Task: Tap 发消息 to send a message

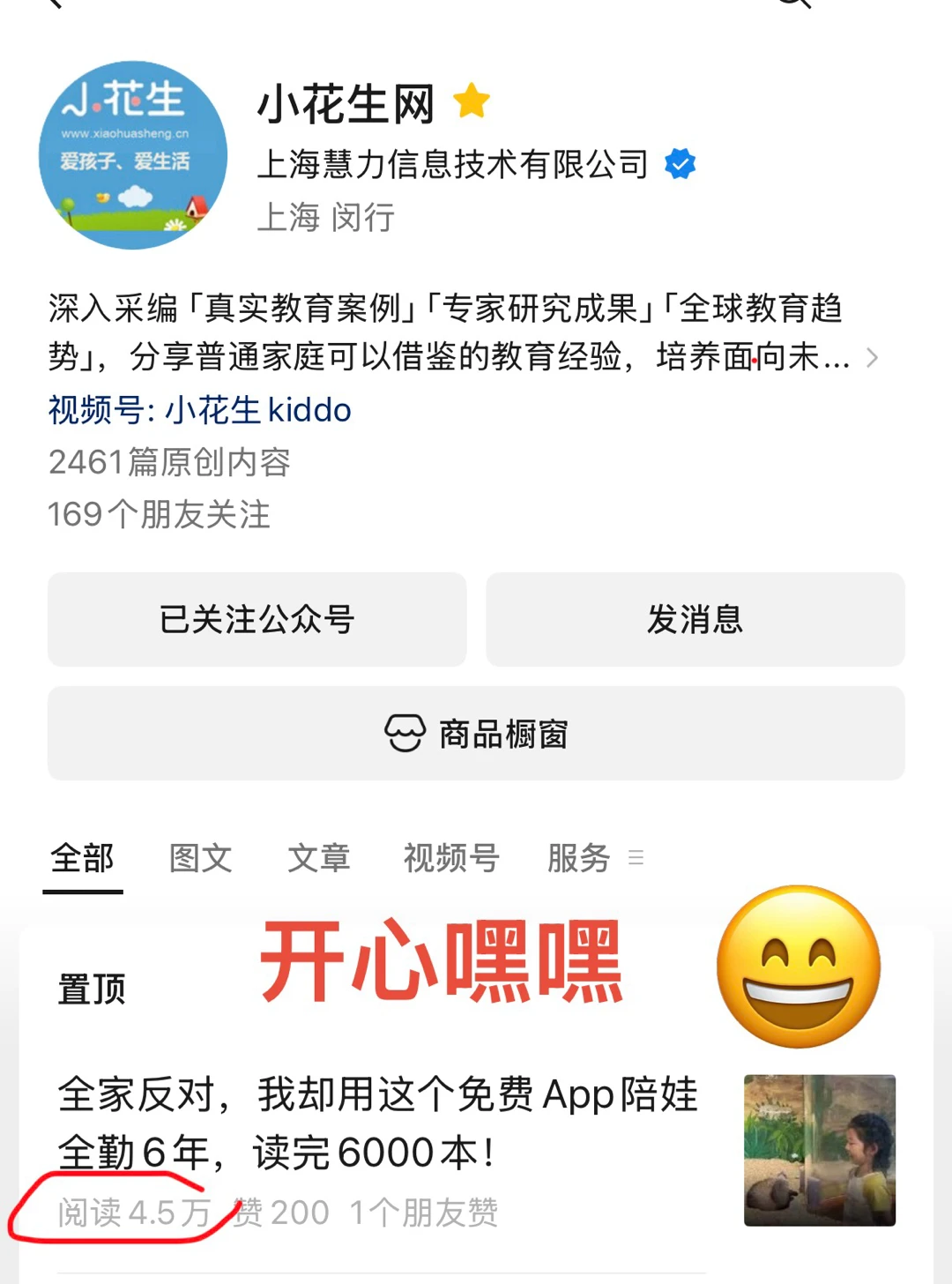Action: point(695,619)
